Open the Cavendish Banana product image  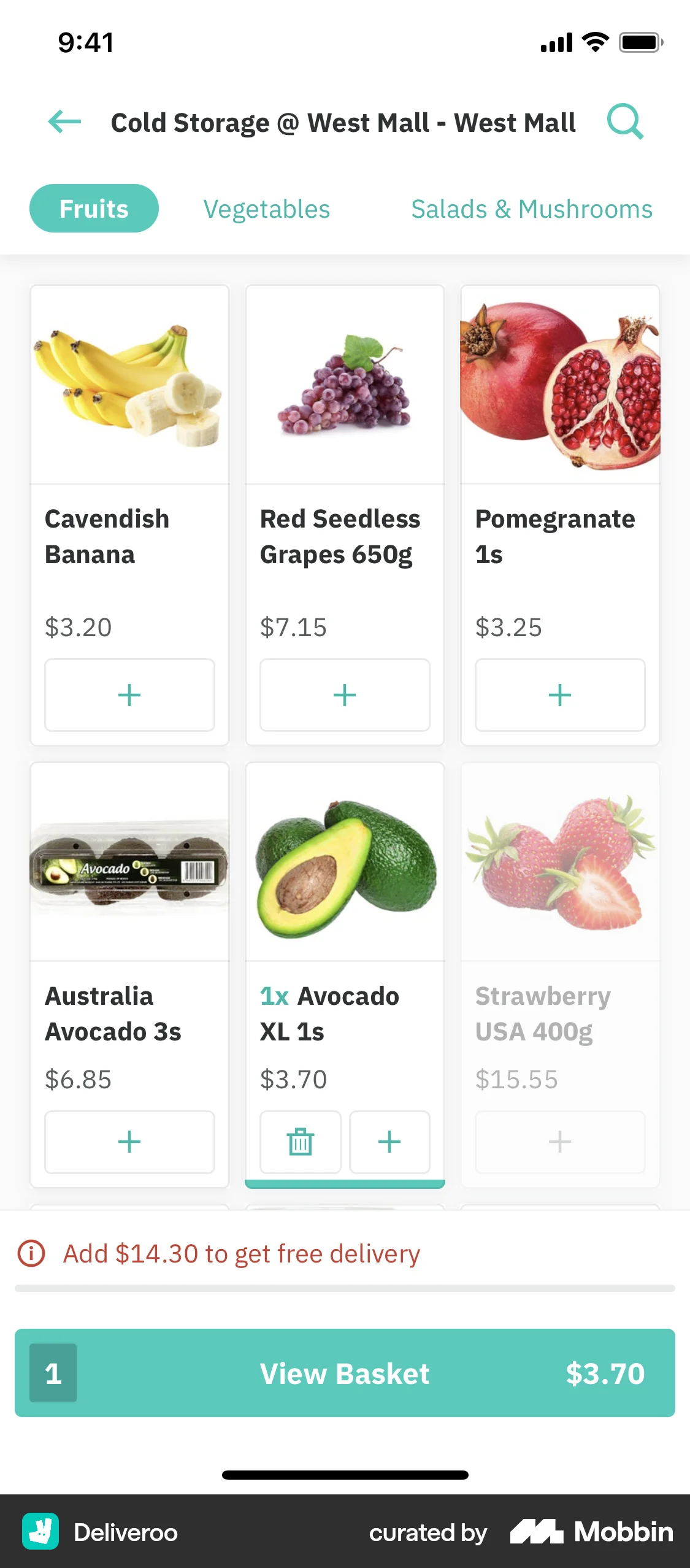coord(129,385)
